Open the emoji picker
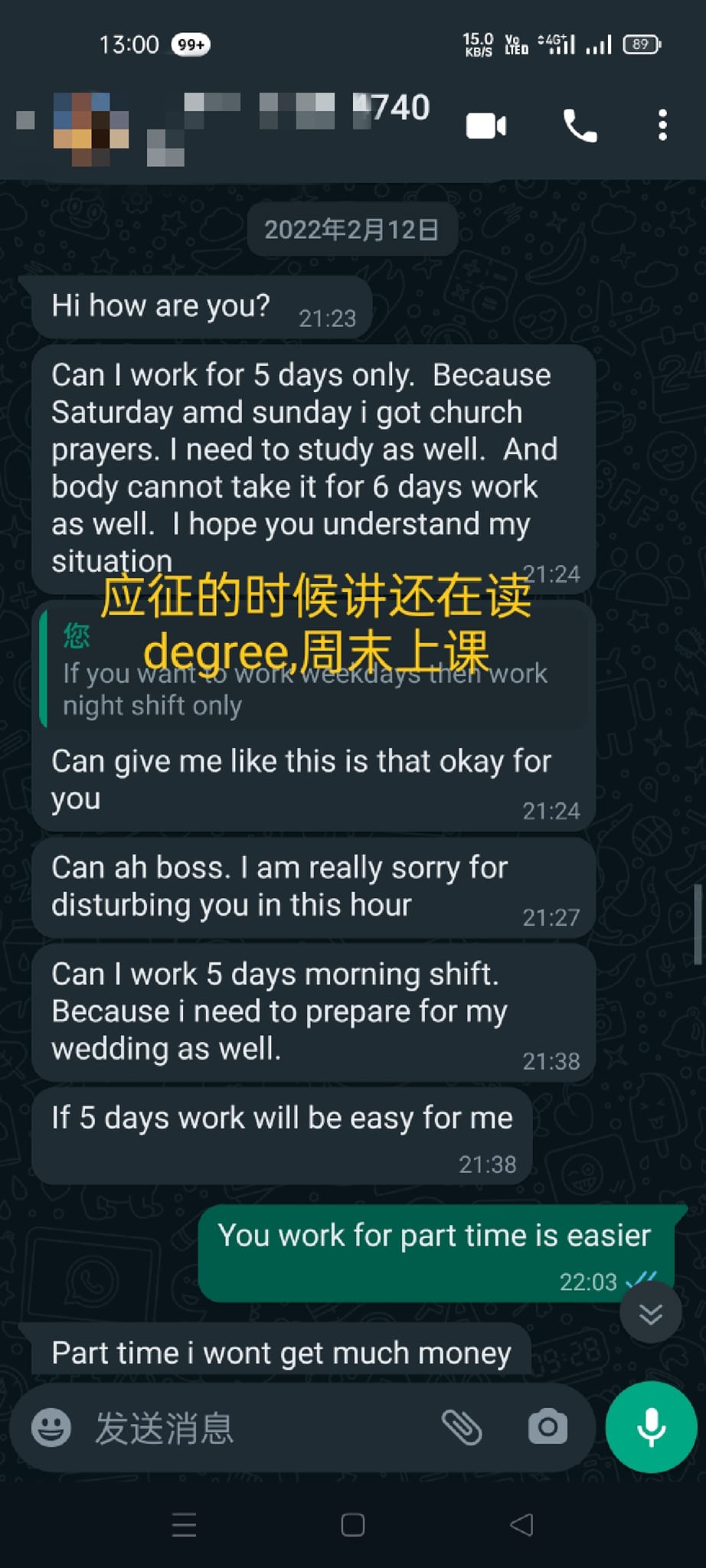The height and width of the screenshot is (1568, 706). (51, 1428)
